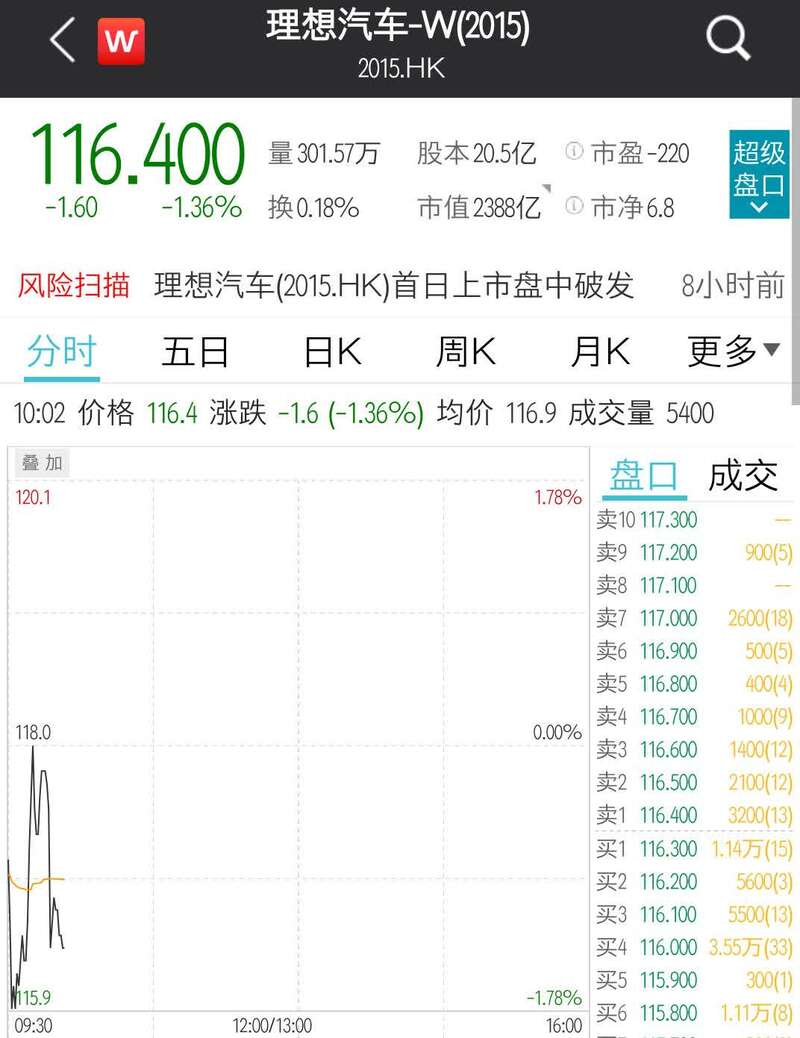The image size is (800, 1038).
Task: Open the search magnifier icon
Action: pos(727,40)
